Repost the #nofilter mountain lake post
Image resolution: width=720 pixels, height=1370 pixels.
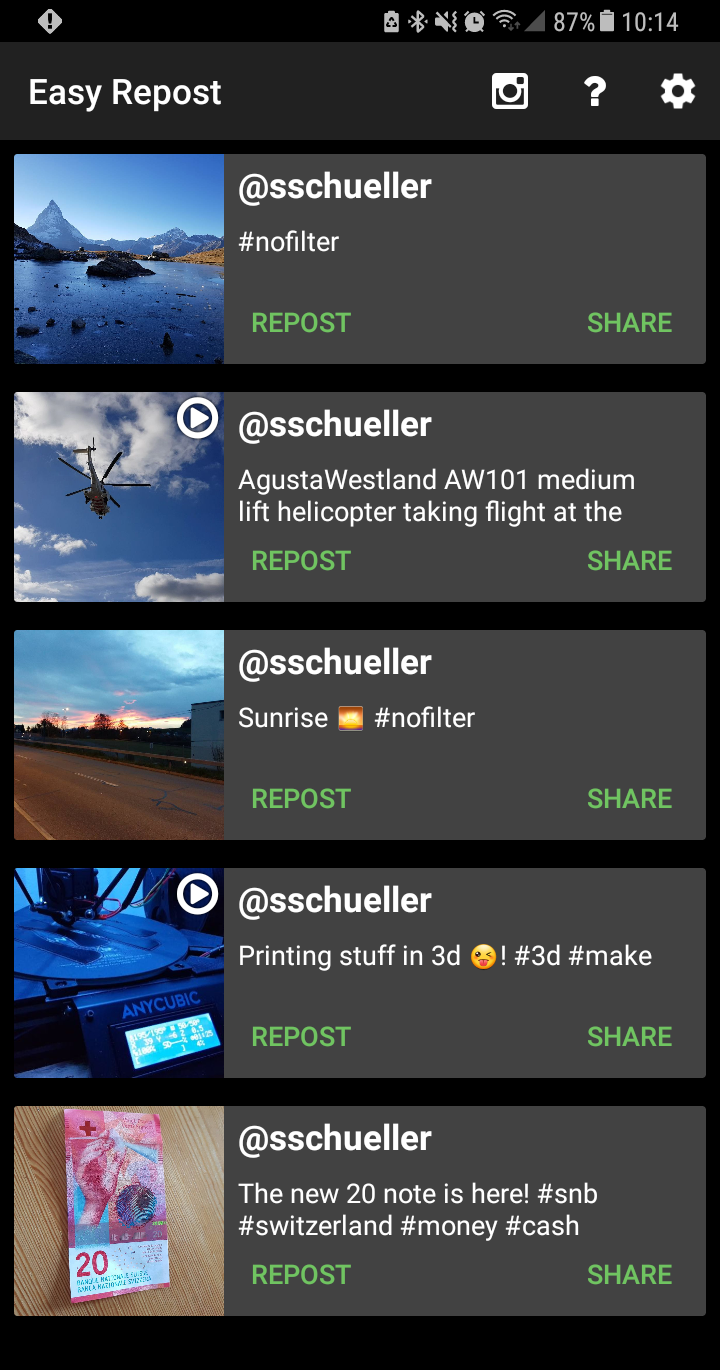[x=301, y=323]
